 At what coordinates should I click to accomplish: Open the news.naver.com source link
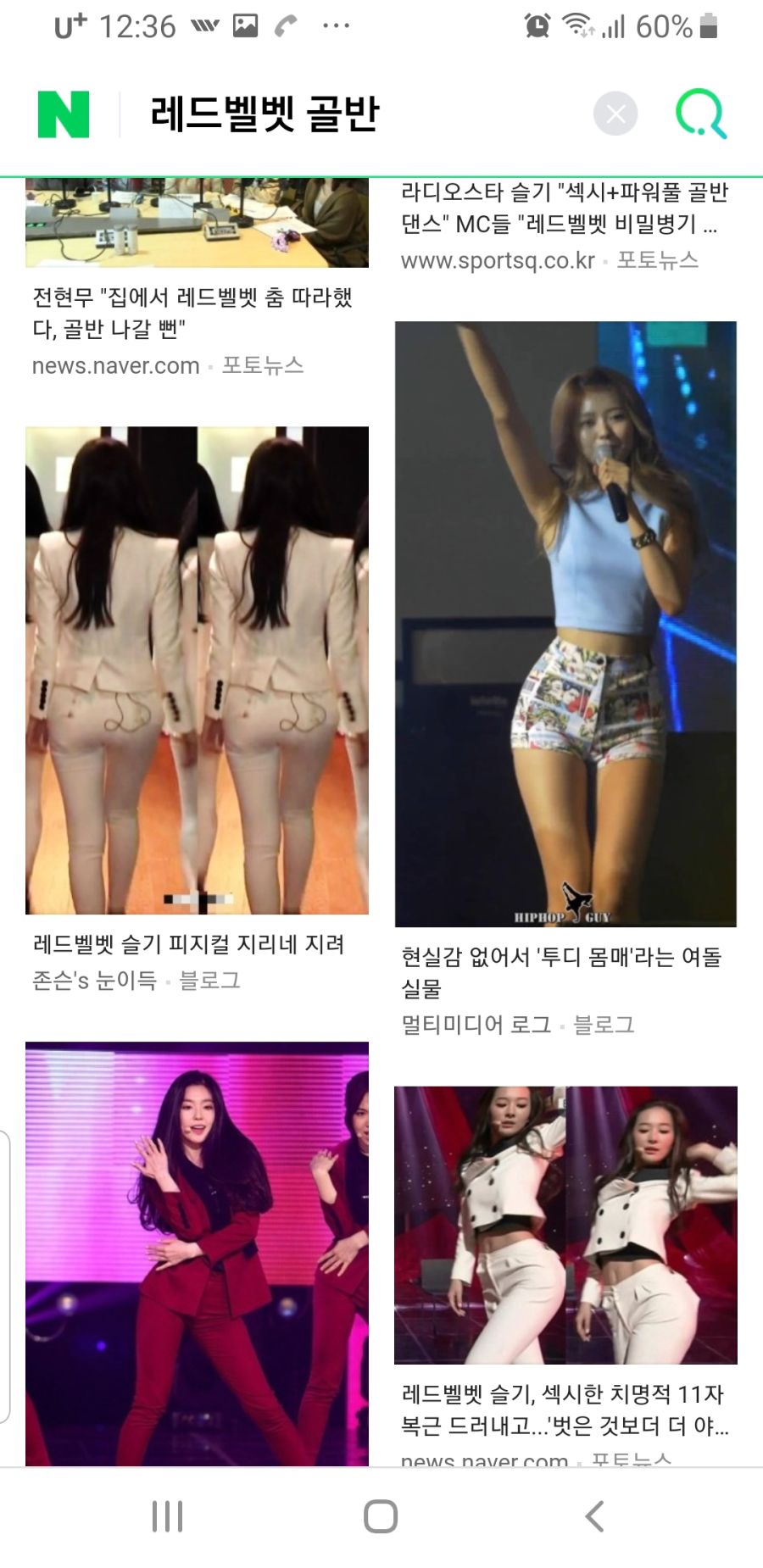pyautogui.click(x=113, y=365)
